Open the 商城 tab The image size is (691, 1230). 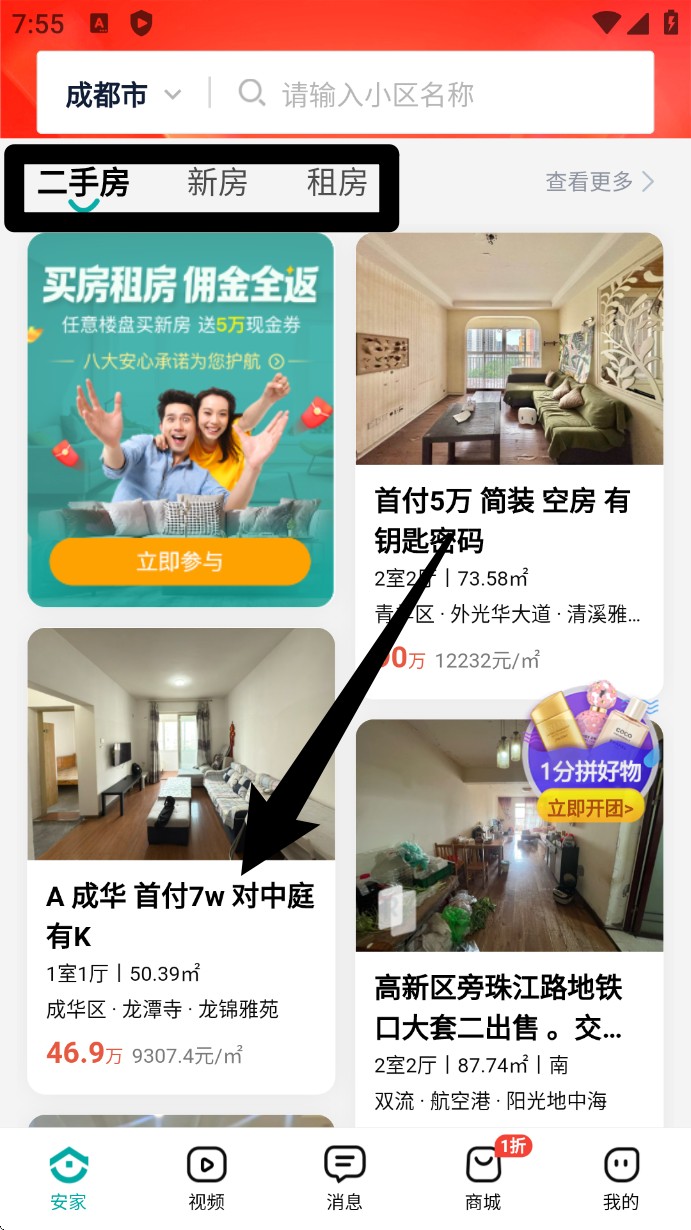[483, 1178]
